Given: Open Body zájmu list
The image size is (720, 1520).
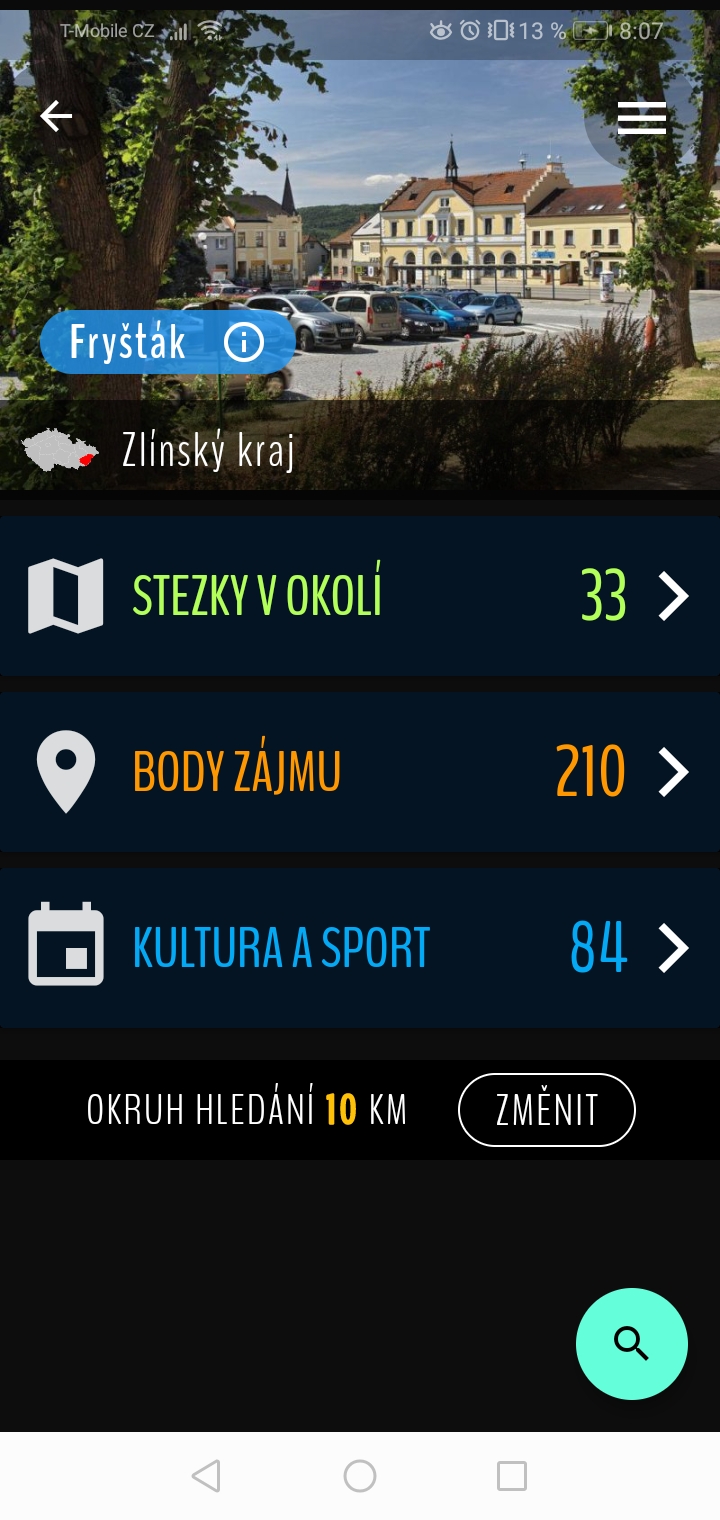Looking at the screenshot, I should click(x=360, y=772).
